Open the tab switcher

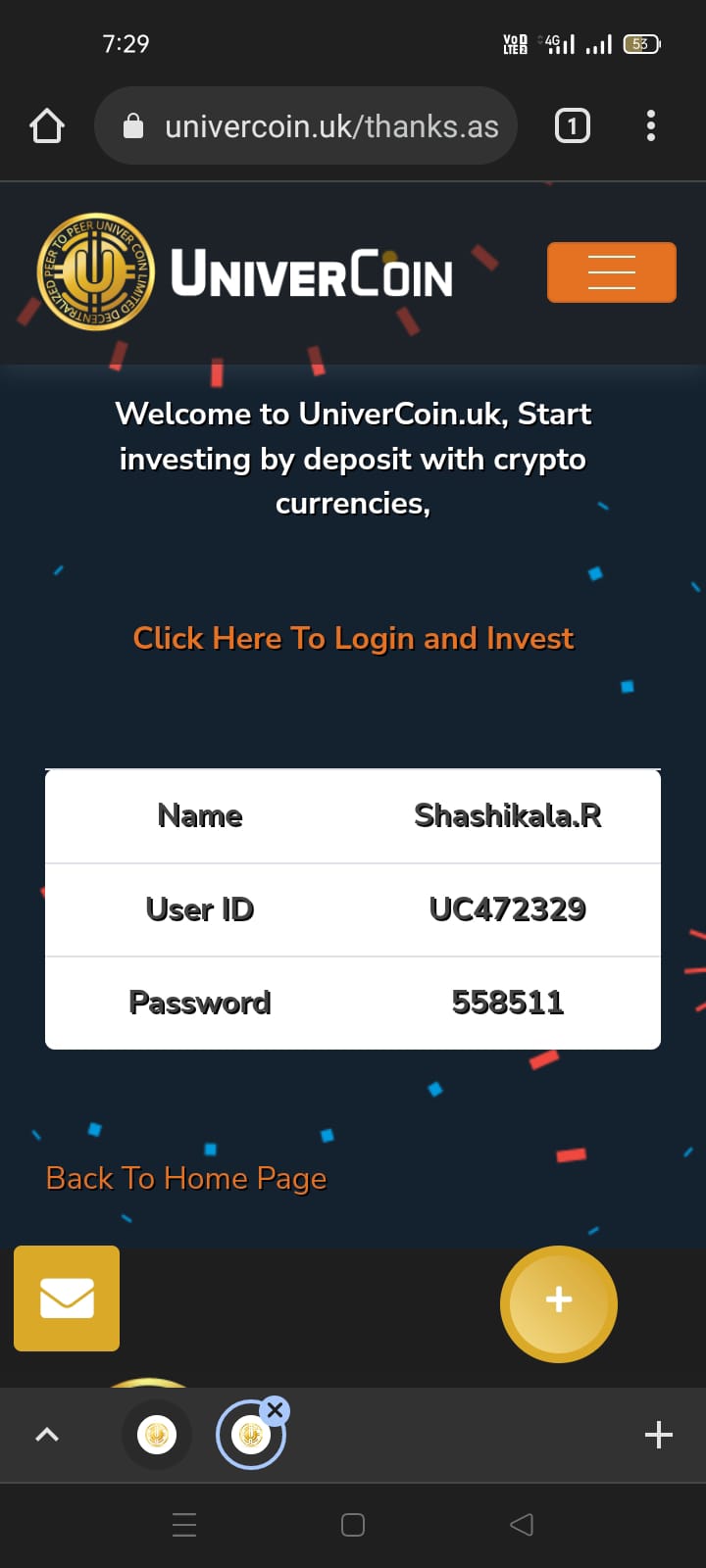(573, 126)
